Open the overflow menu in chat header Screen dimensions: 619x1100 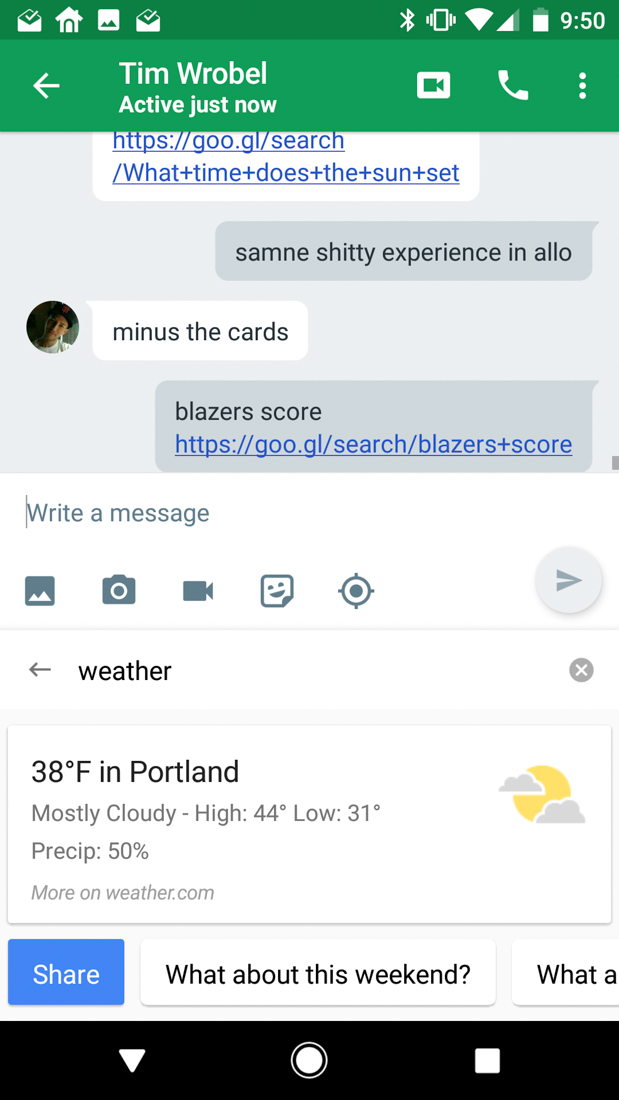(x=582, y=86)
